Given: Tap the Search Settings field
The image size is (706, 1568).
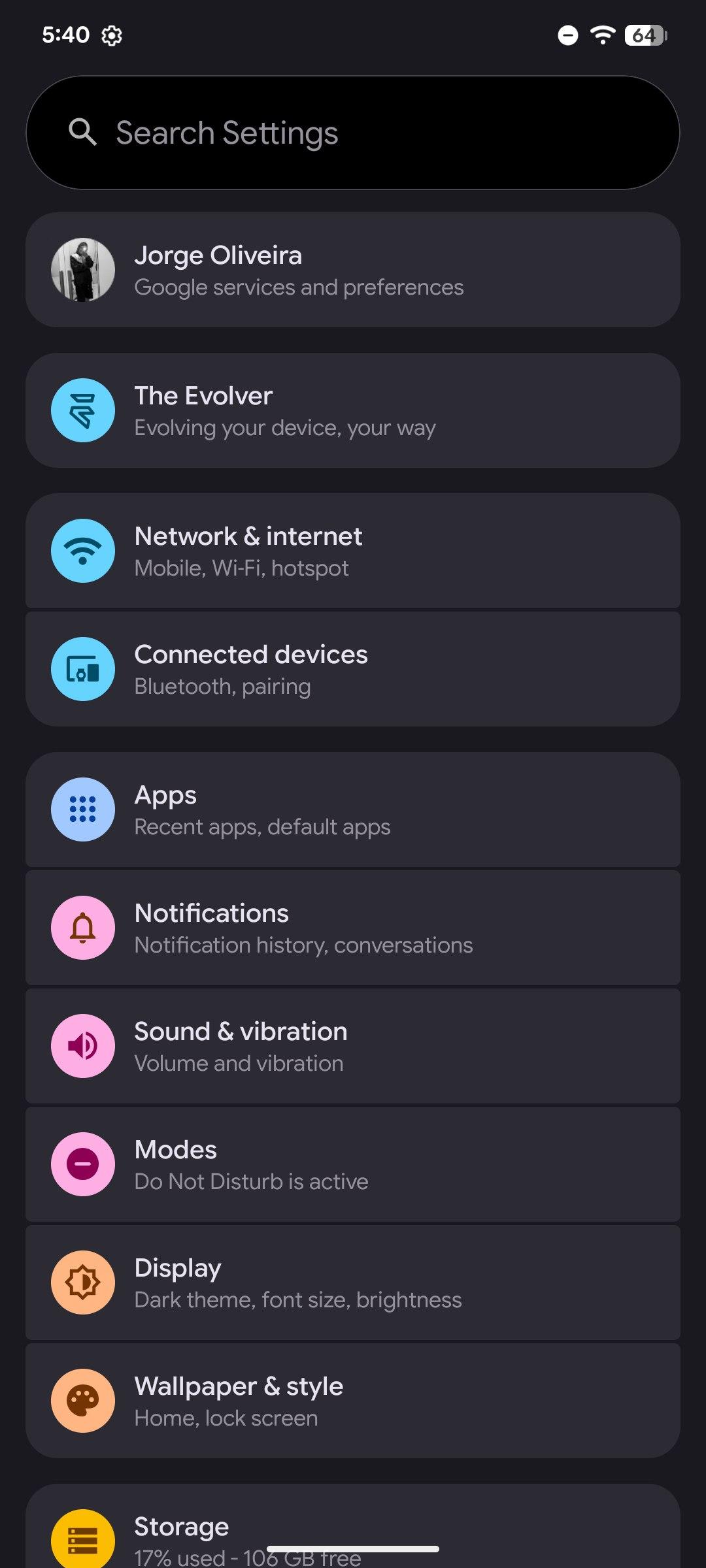Looking at the screenshot, I should click(353, 133).
